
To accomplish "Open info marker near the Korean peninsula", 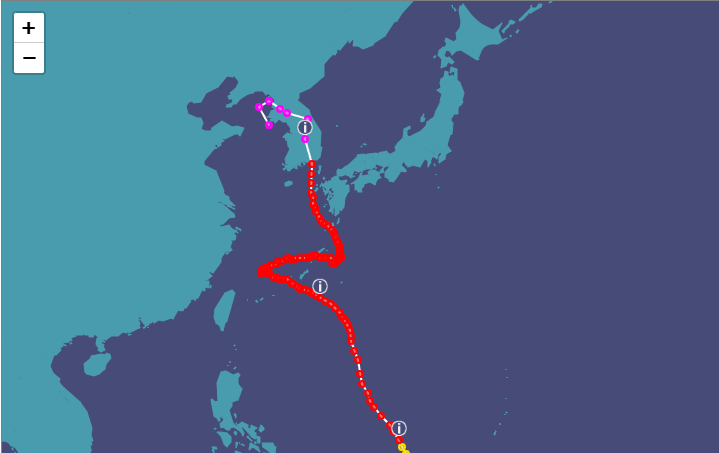I will coord(305,127).
